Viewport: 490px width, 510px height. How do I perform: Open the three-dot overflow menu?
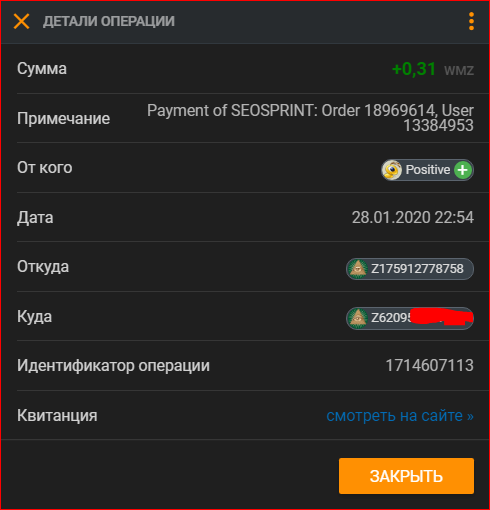point(471,21)
